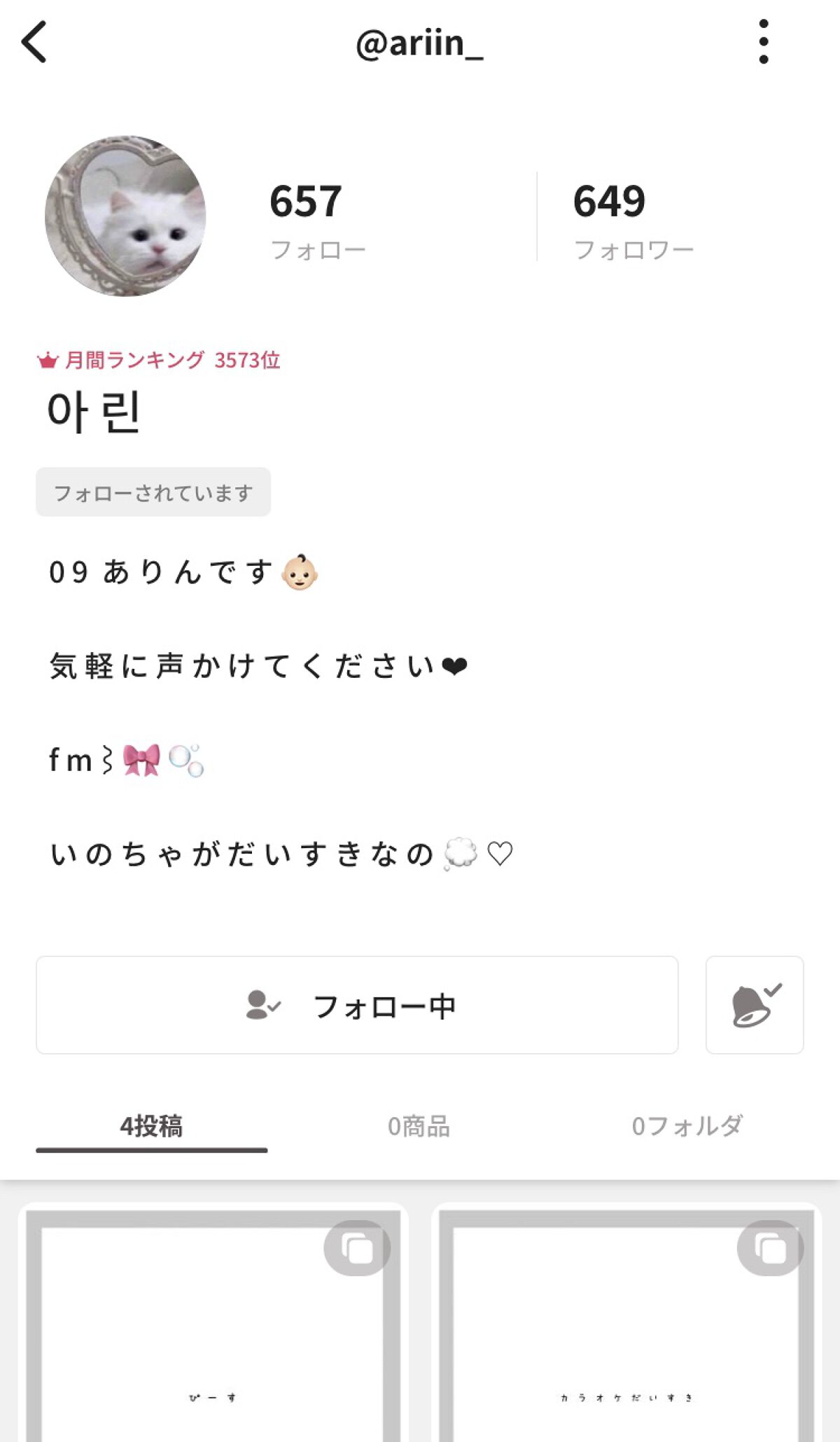Screen dimensions: 840x1442
Task: Toggle the フォローされています status badge
Action: [x=153, y=492]
